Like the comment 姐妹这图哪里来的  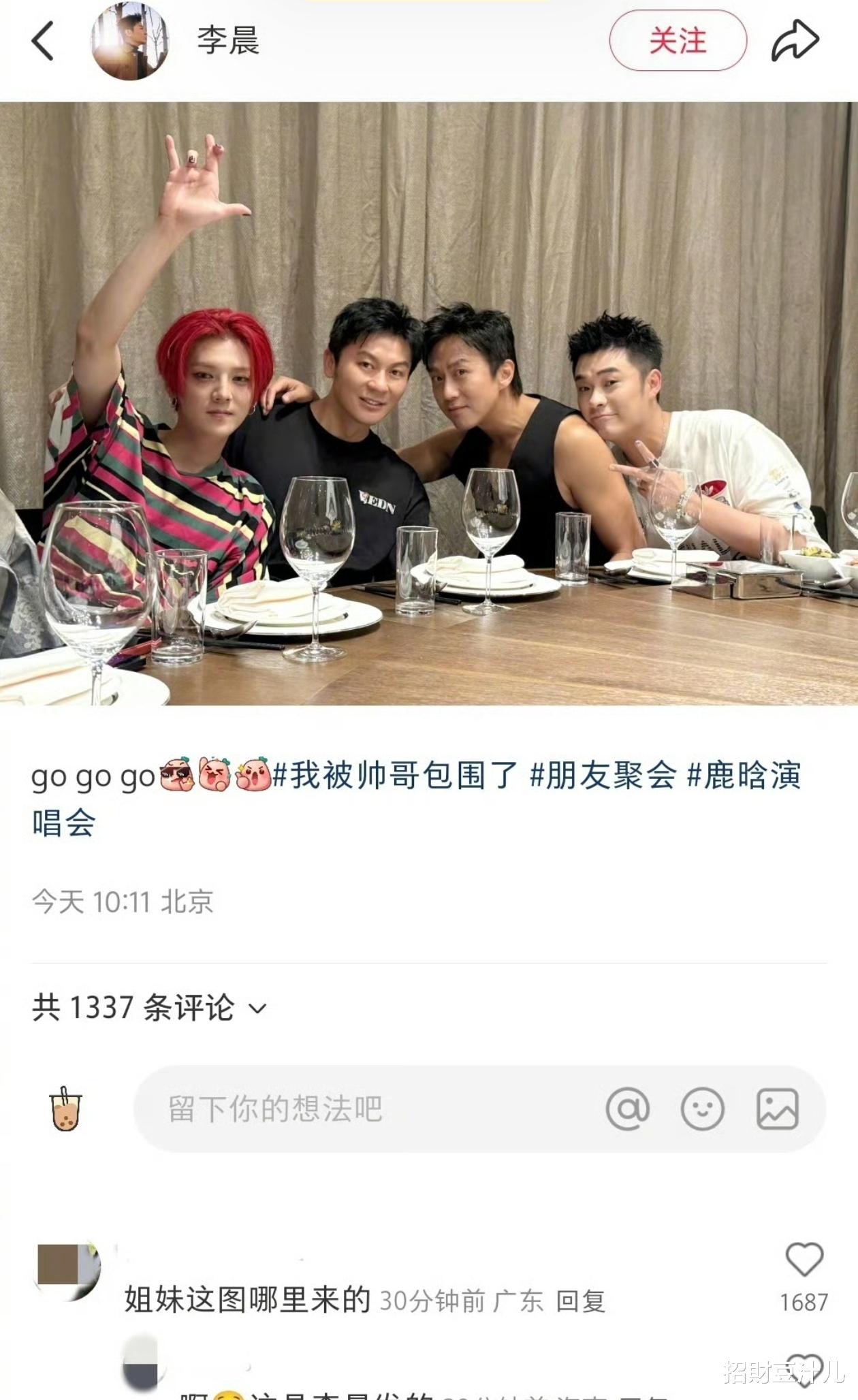(804, 1260)
